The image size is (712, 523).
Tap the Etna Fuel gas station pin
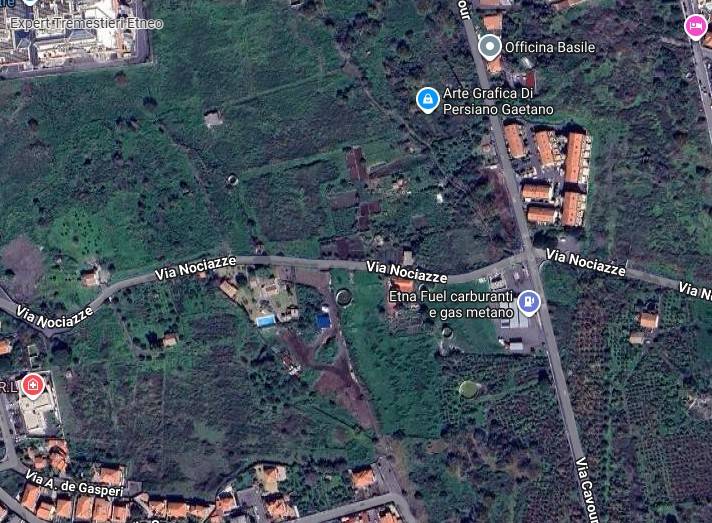(531, 301)
